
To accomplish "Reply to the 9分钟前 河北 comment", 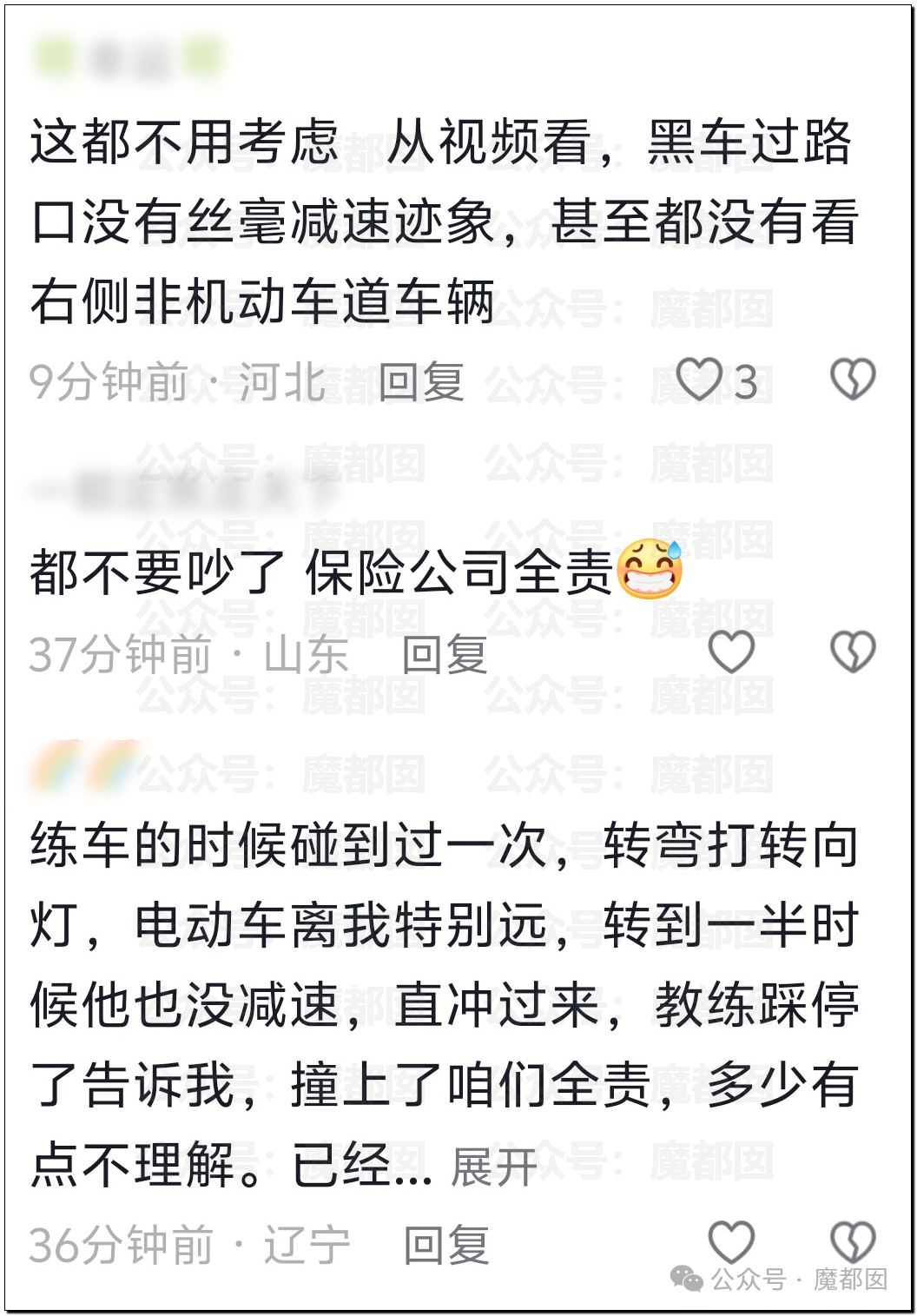I will (421, 382).
